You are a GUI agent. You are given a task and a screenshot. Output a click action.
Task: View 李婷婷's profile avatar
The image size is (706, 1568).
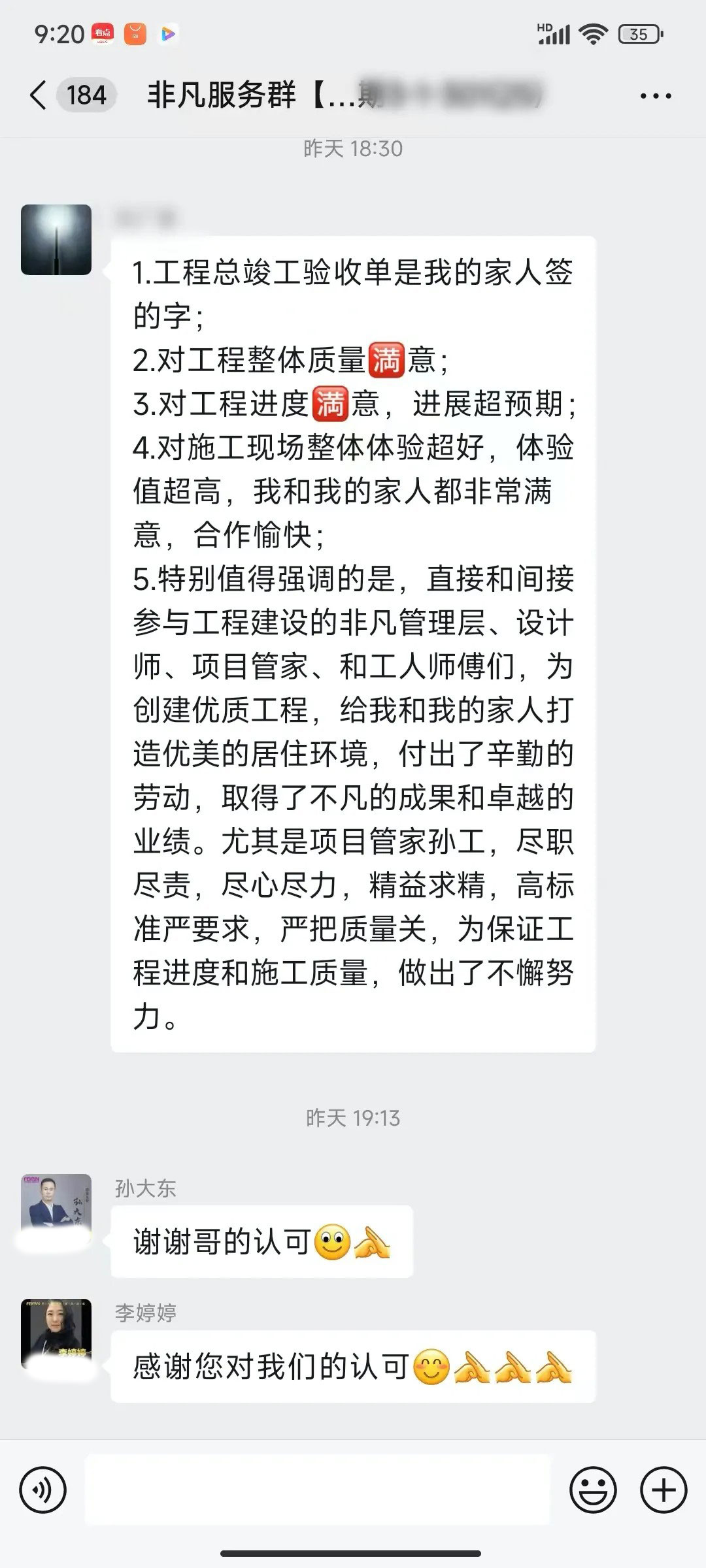(x=56, y=1333)
